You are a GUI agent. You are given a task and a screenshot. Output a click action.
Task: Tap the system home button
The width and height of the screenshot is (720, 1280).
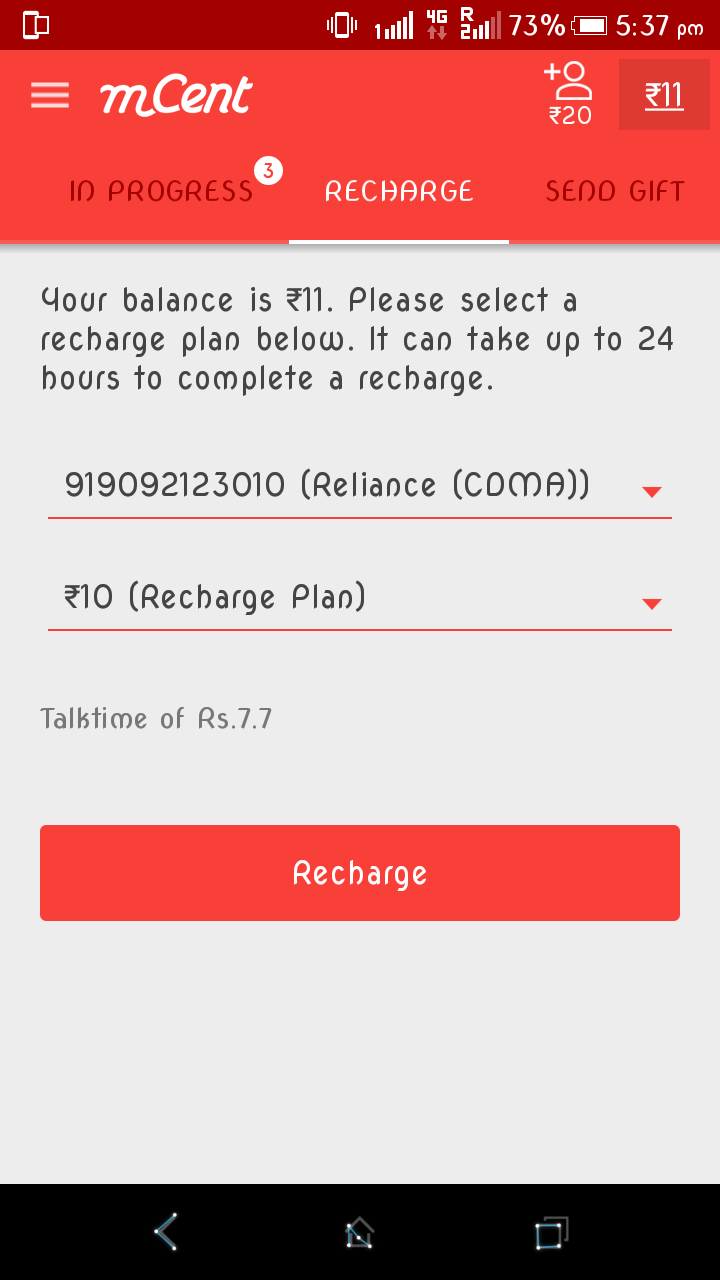coord(360,1232)
